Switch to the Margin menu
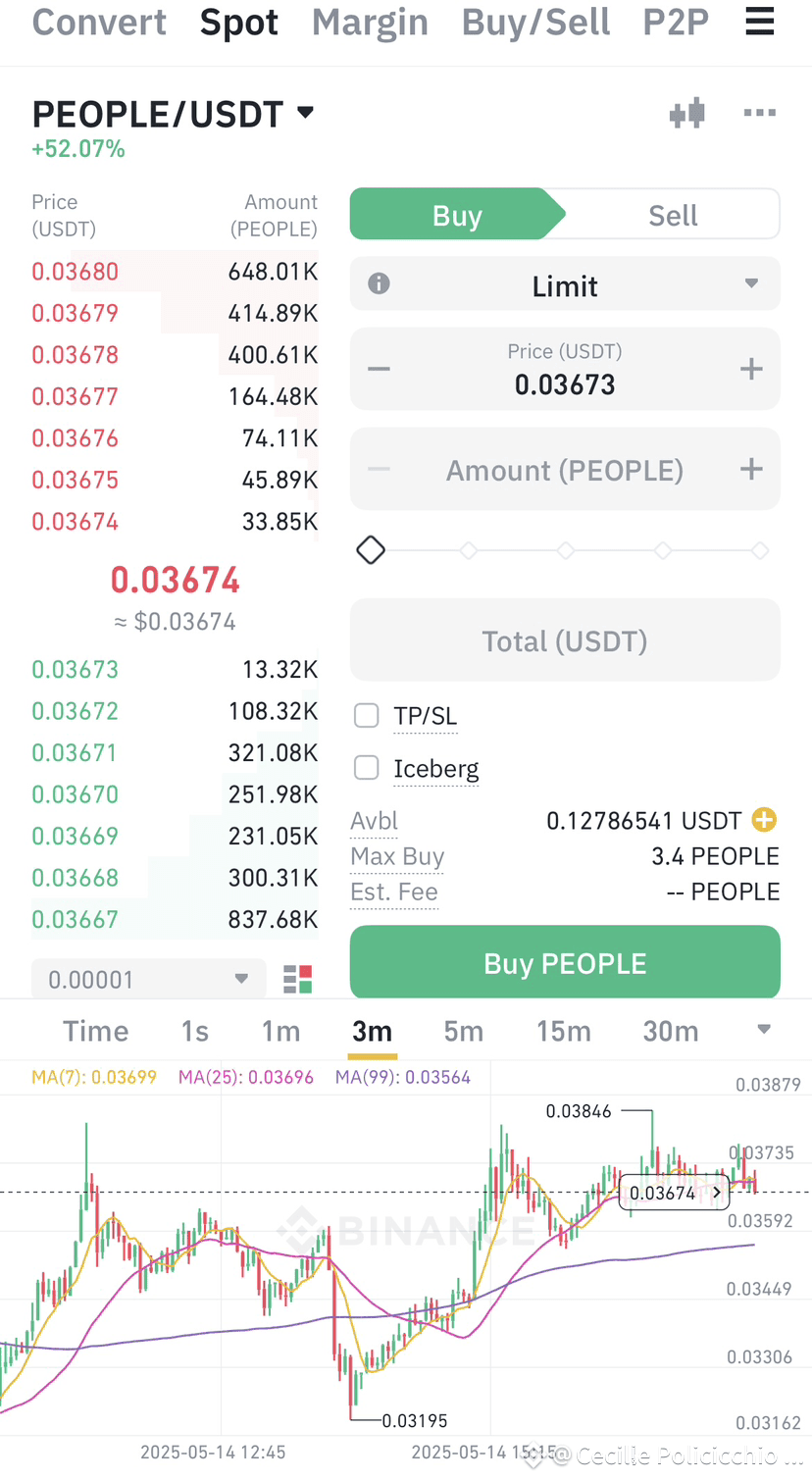The width and height of the screenshot is (812, 1480). (x=370, y=22)
